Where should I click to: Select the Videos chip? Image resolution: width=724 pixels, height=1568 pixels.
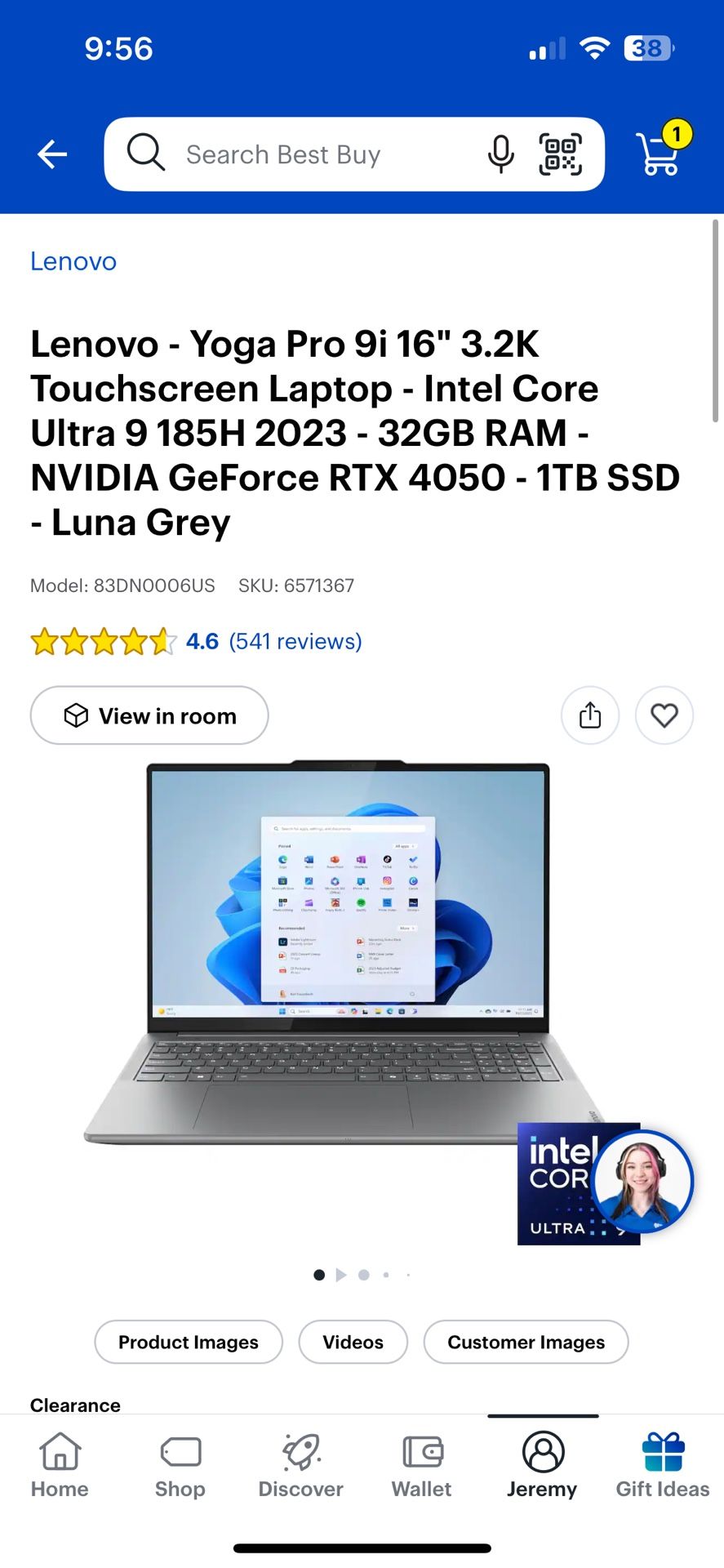[353, 1342]
